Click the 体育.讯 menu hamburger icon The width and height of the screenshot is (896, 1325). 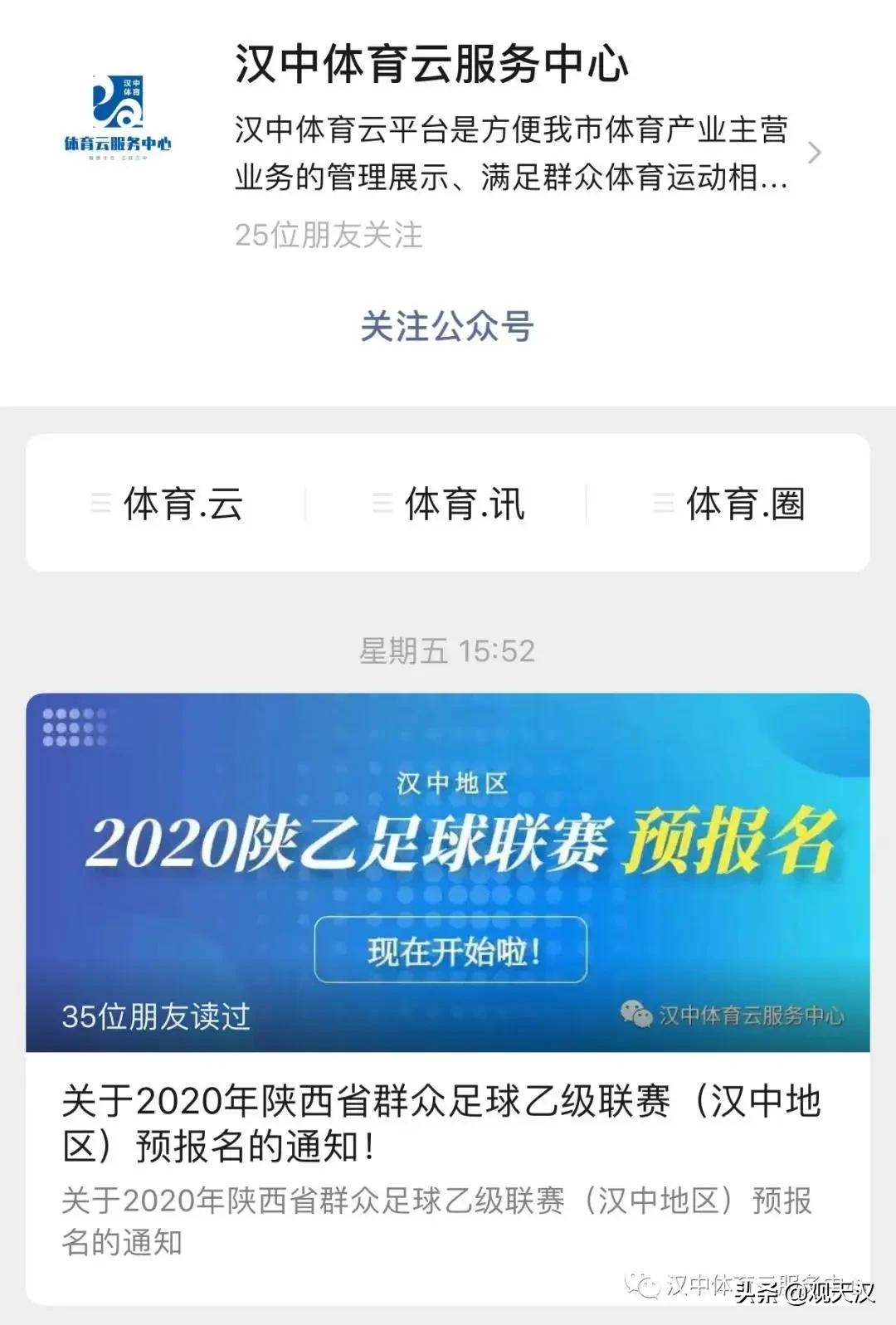[x=382, y=502]
